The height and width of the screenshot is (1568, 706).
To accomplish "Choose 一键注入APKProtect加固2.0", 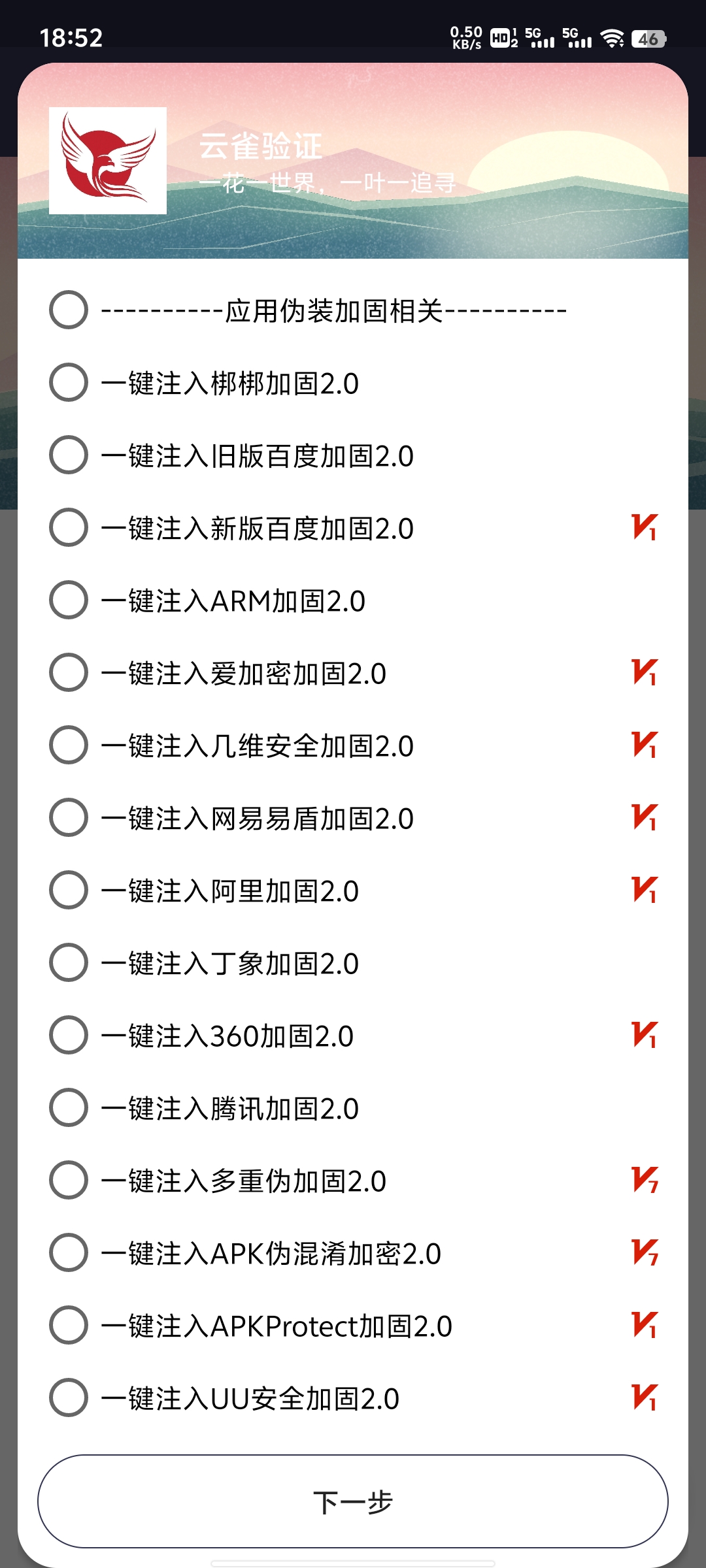I will [69, 1326].
